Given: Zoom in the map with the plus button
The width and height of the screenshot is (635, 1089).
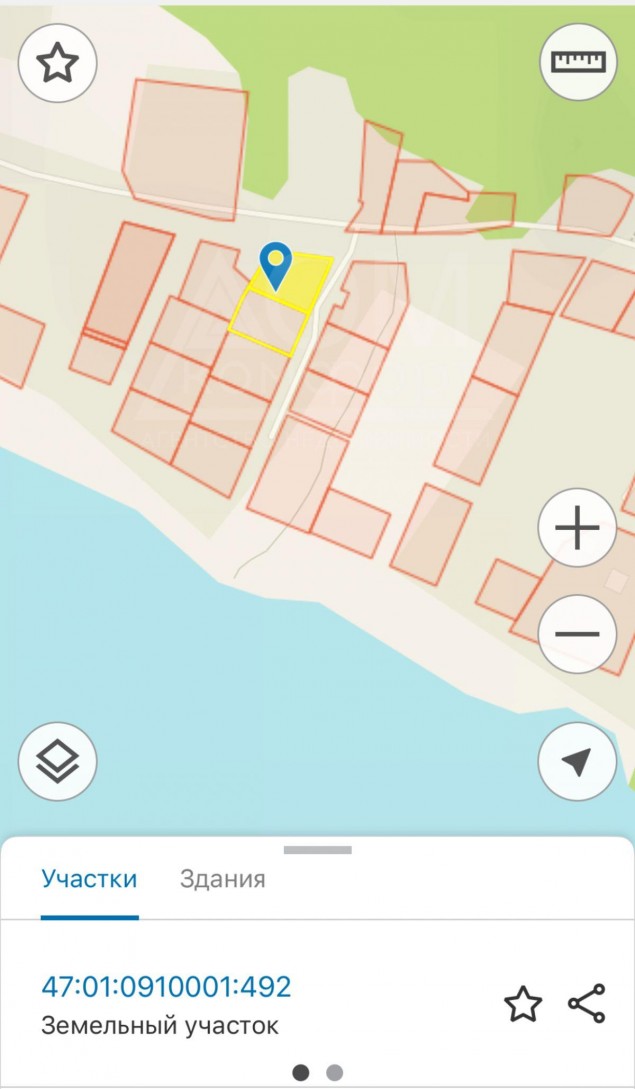Looking at the screenshot, I should pyautogui.click(x=577, y=528).
